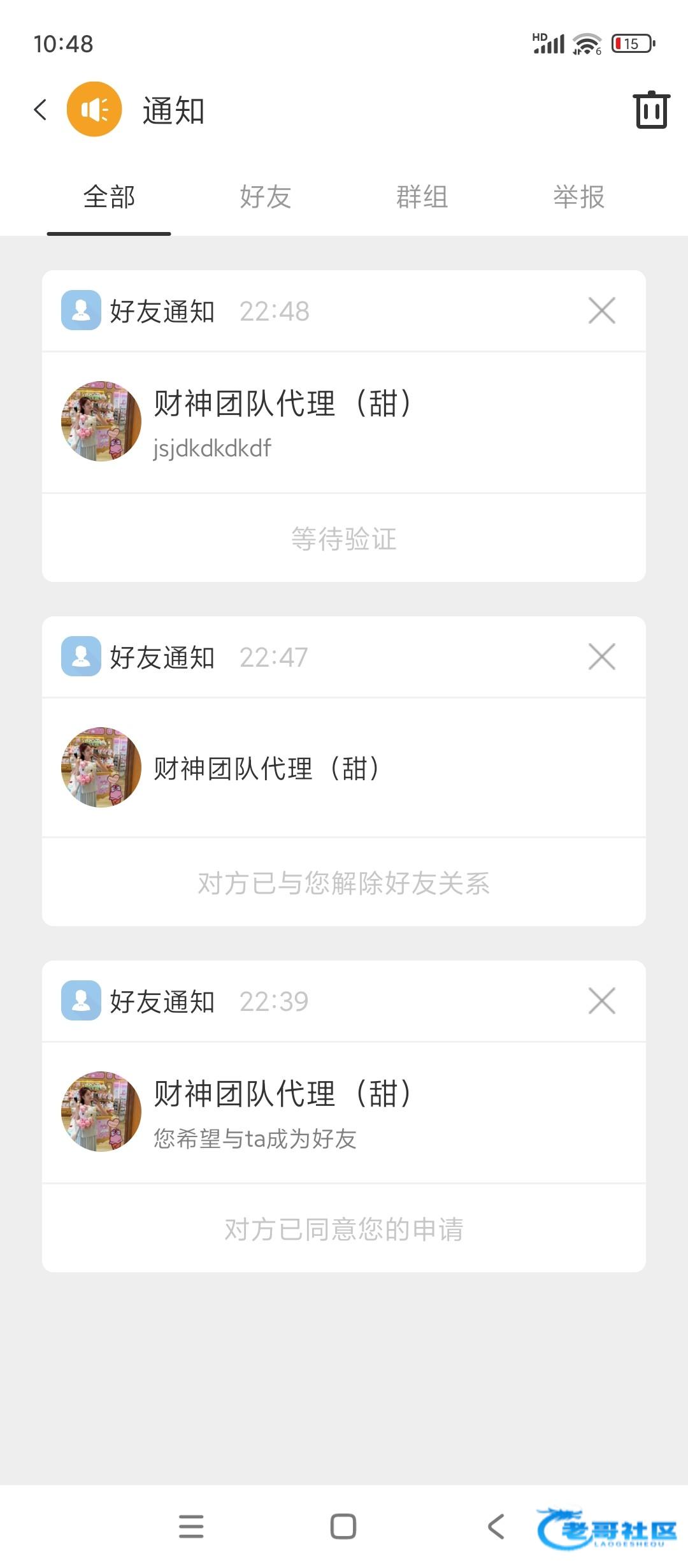Tap the system home button
Image resolution: width=688 pixels, height=1568 pixels.
343,1527
